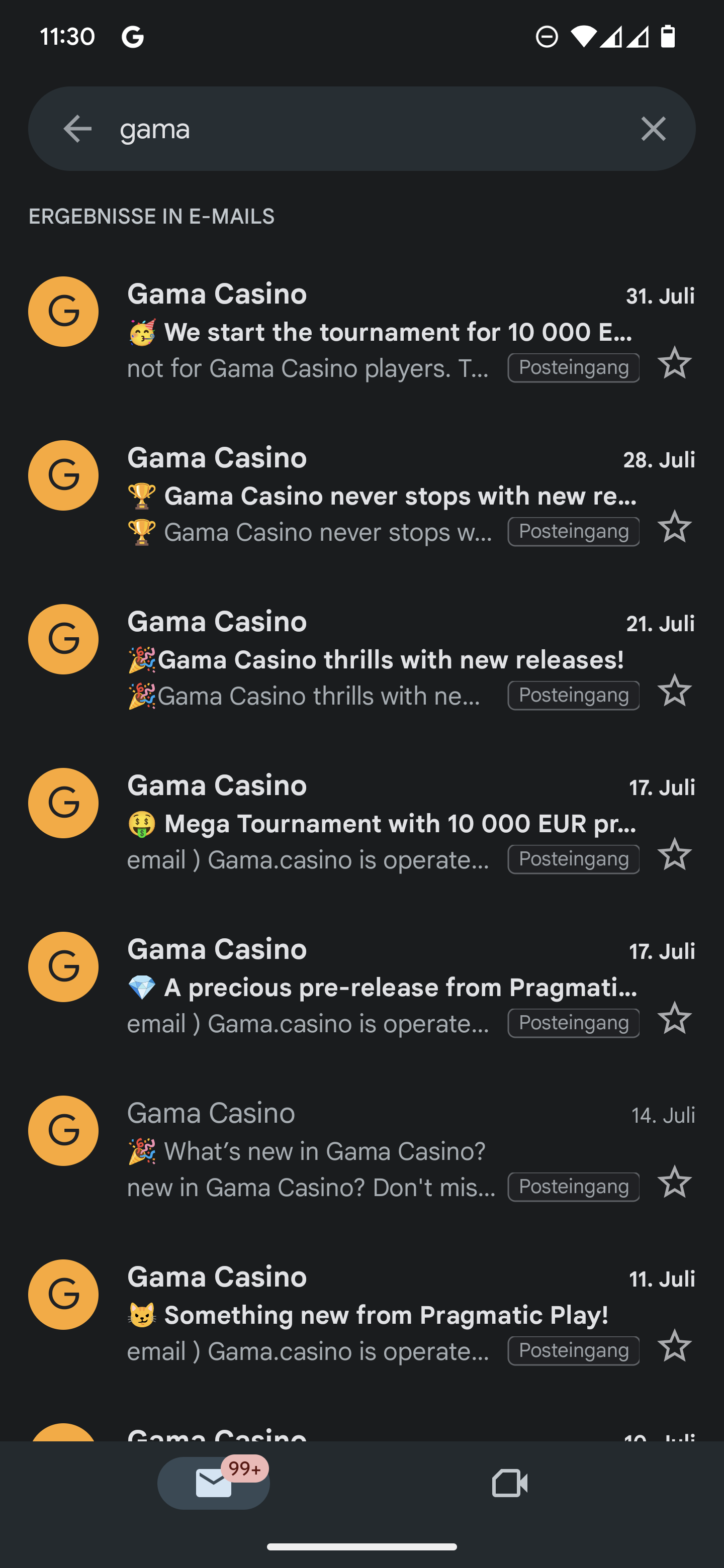
Task: Star the 21. Juli Gama Casino email
Action: [x=674, y=691]
